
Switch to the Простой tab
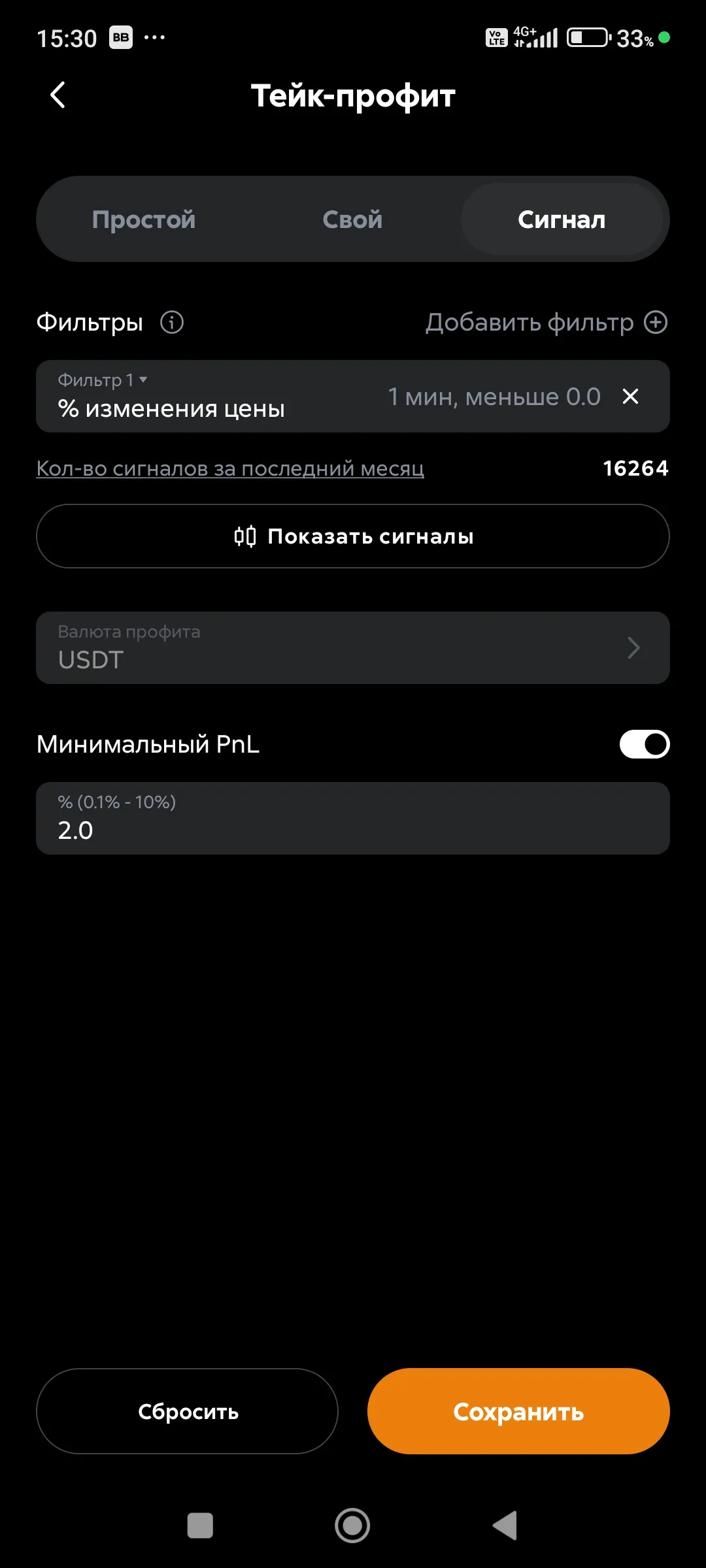pos(145,219)
